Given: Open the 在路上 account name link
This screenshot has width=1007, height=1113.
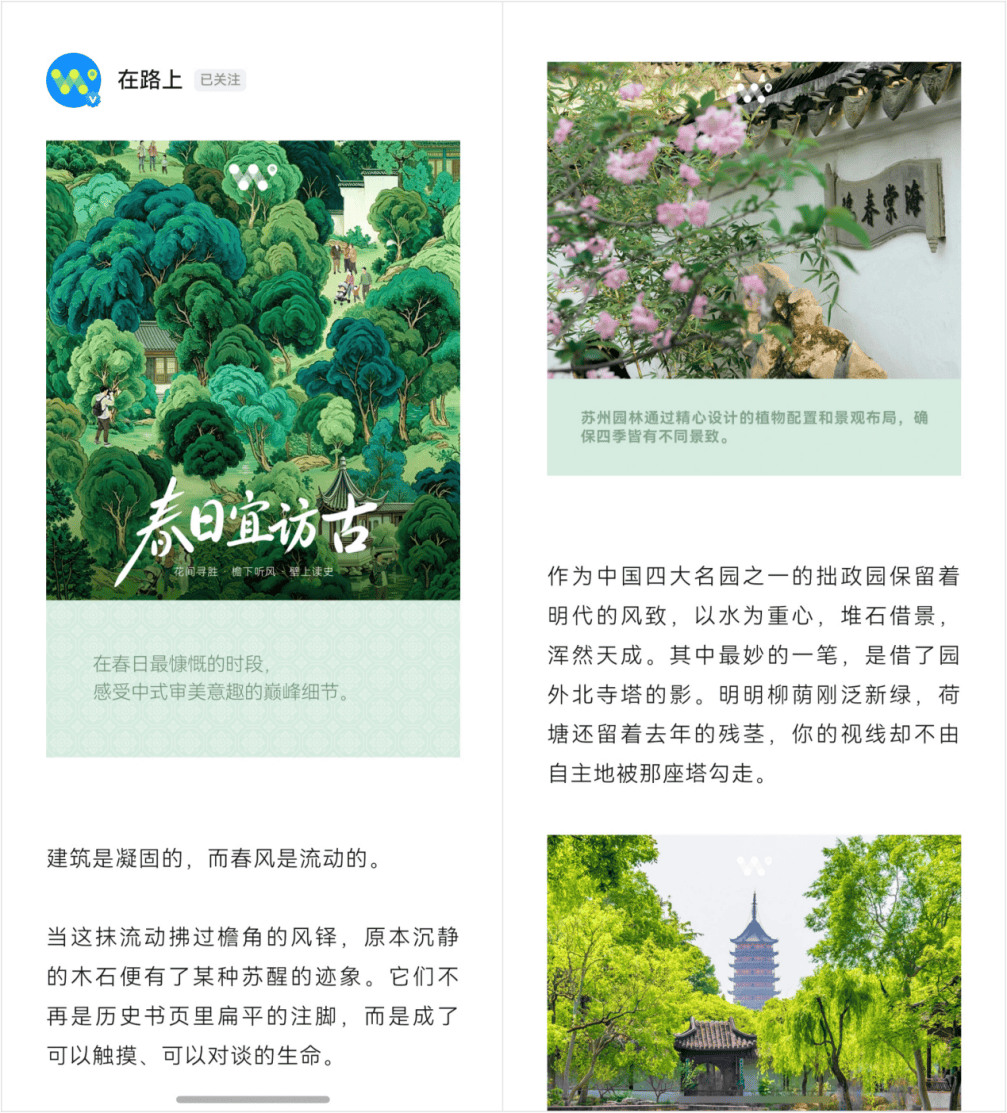Looking at the screenshot, I should click(150, 80).
